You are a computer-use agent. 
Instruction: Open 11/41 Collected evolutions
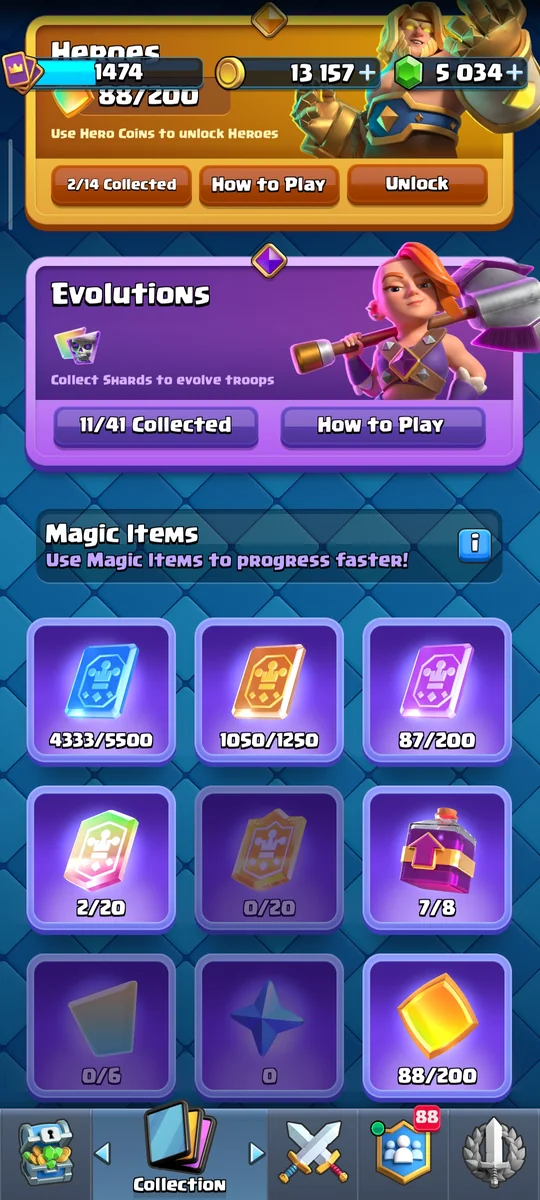pos(155,426)
